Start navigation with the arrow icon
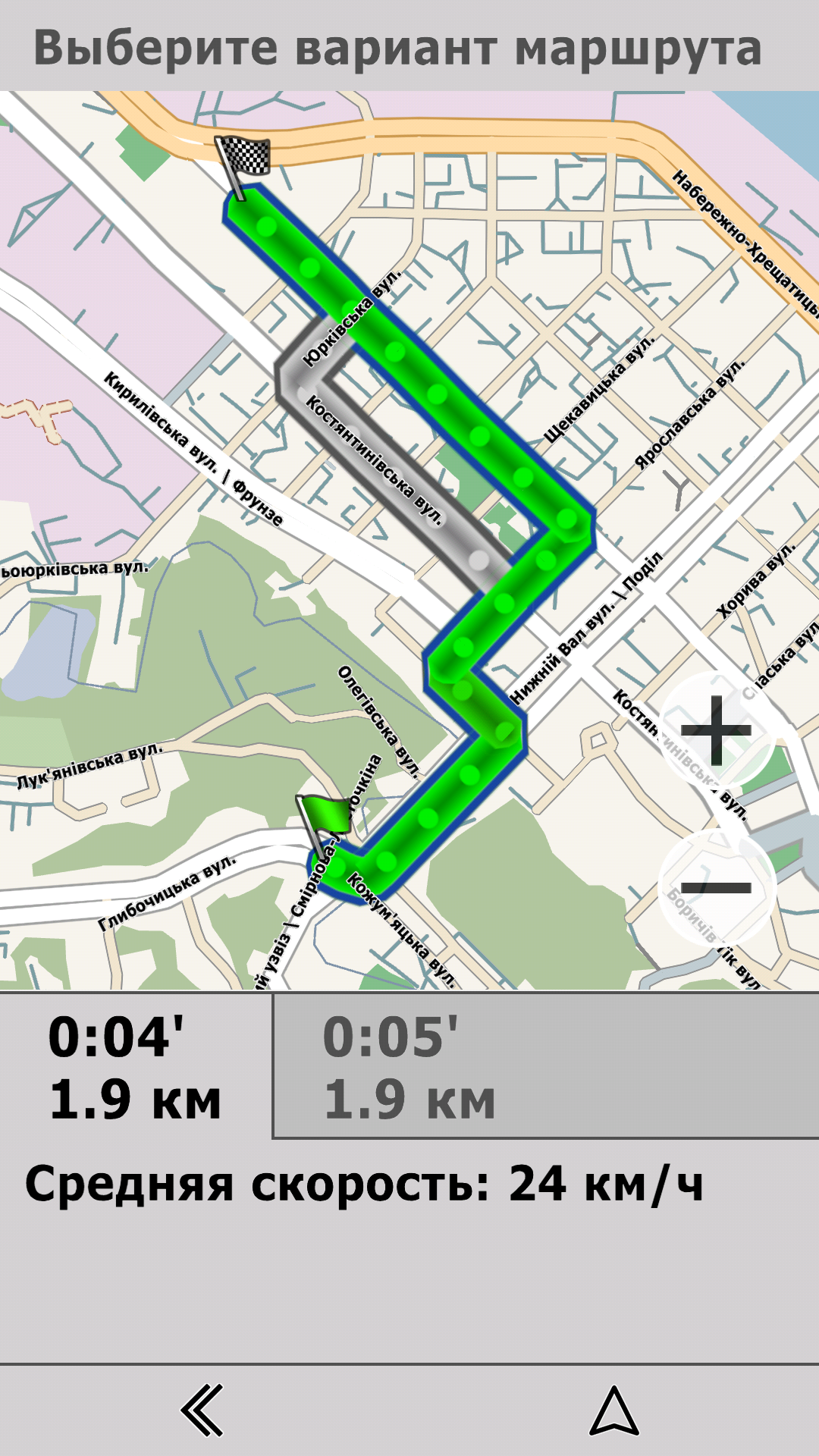 point(614,1410)
